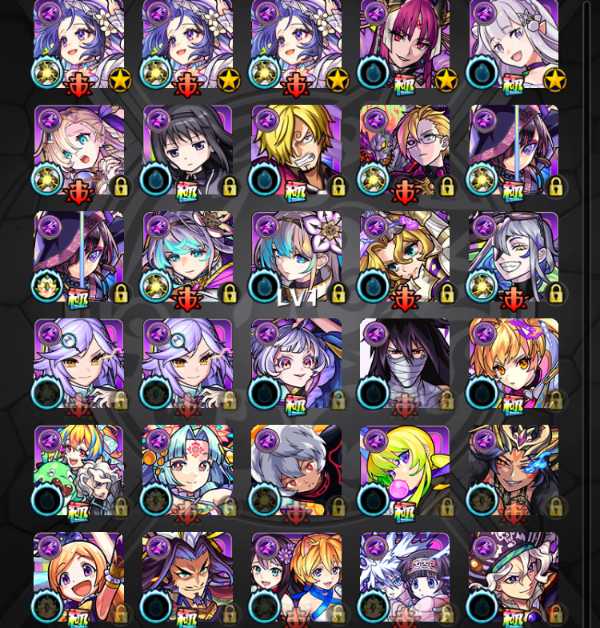Select the dark-skinned character with golden horns
600x628 pixels.
pos(513,471)
